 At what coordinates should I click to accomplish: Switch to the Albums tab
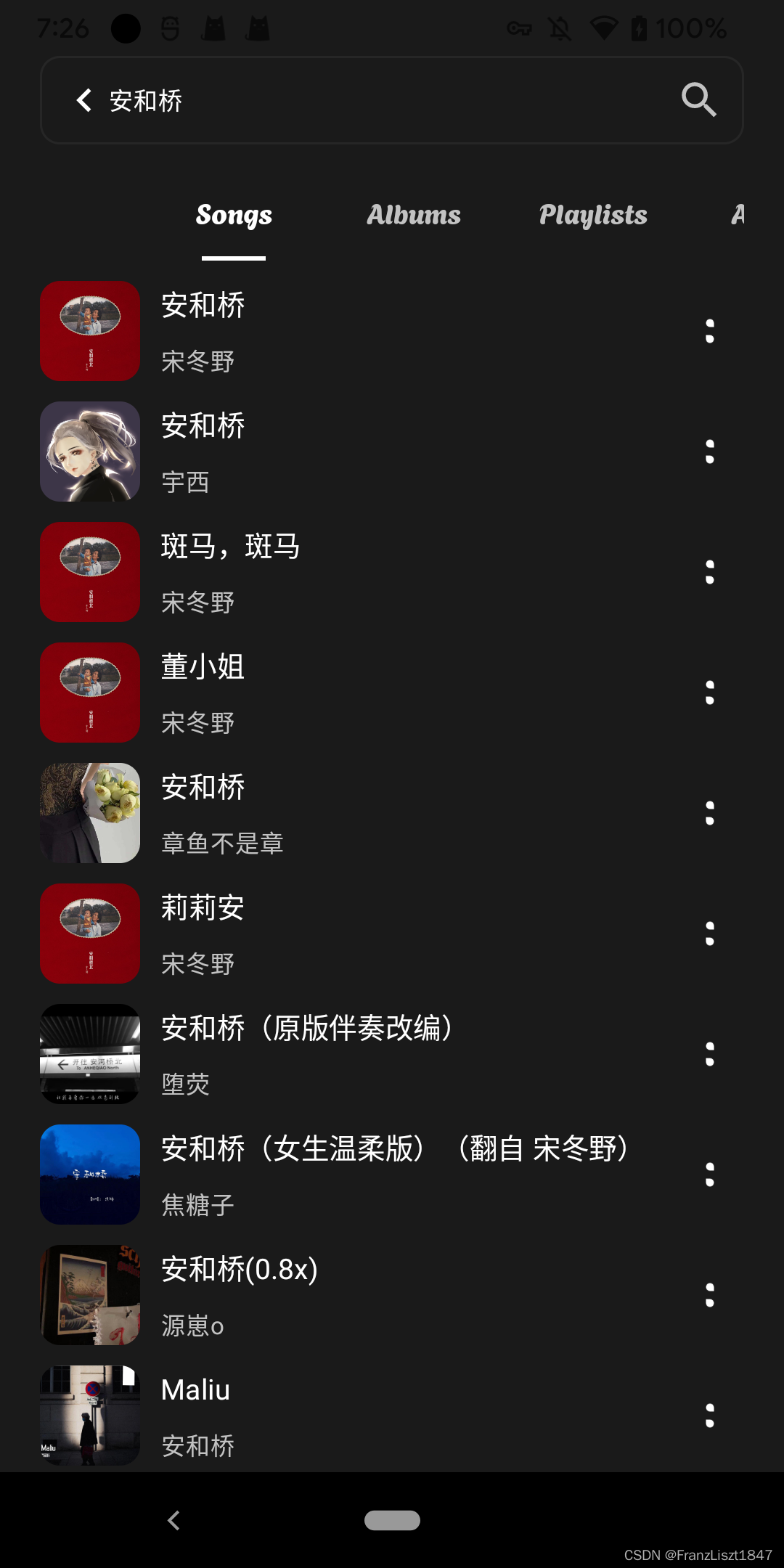tap(414, 215)
